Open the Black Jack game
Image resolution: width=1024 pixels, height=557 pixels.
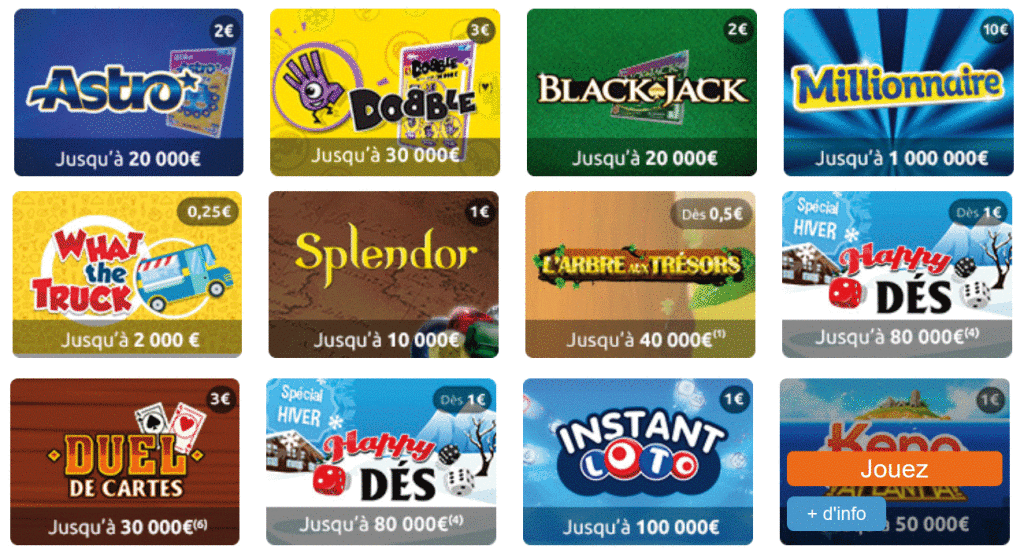641,92
